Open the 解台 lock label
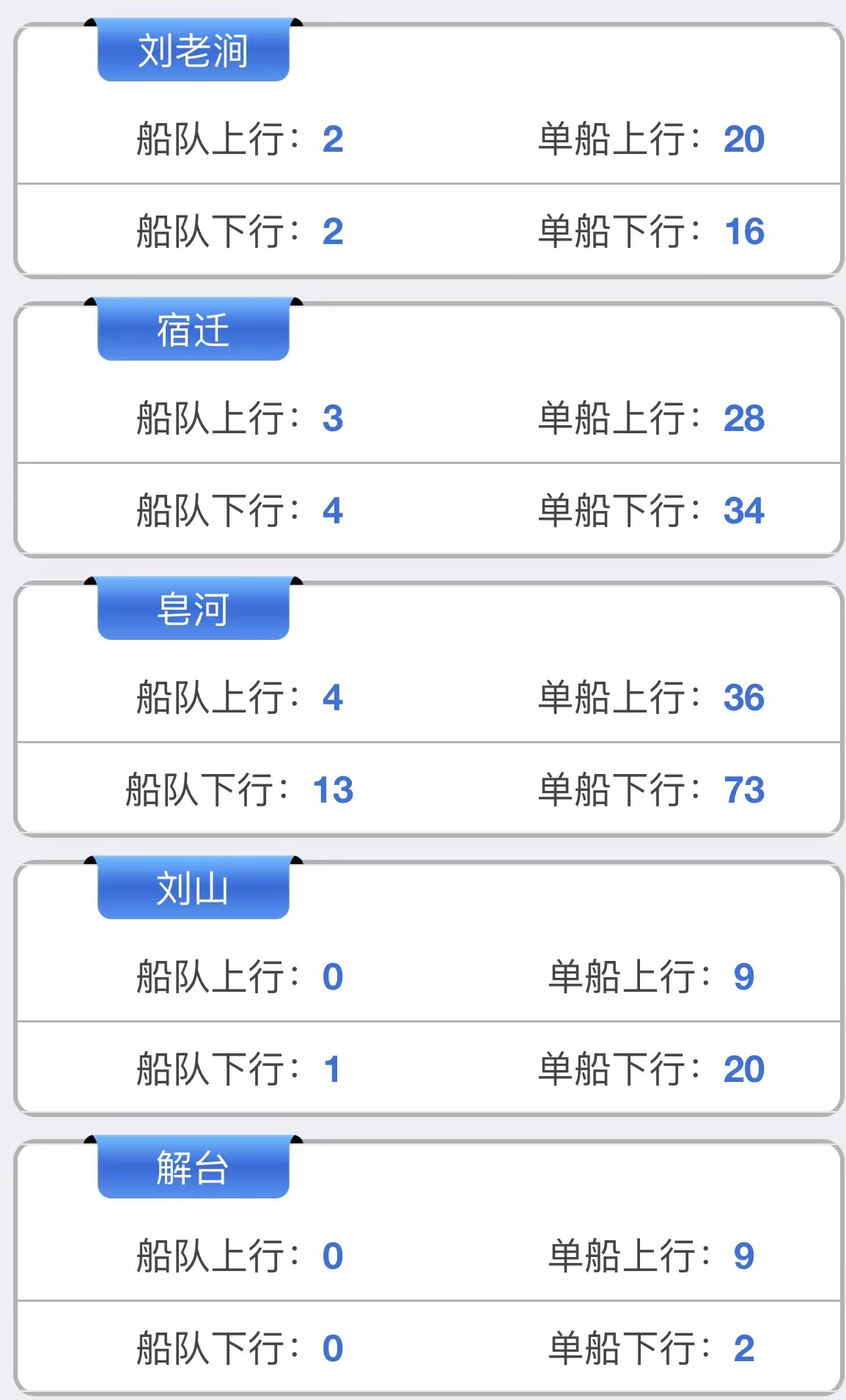846x1400 pixels. (x=194, y=1167)
